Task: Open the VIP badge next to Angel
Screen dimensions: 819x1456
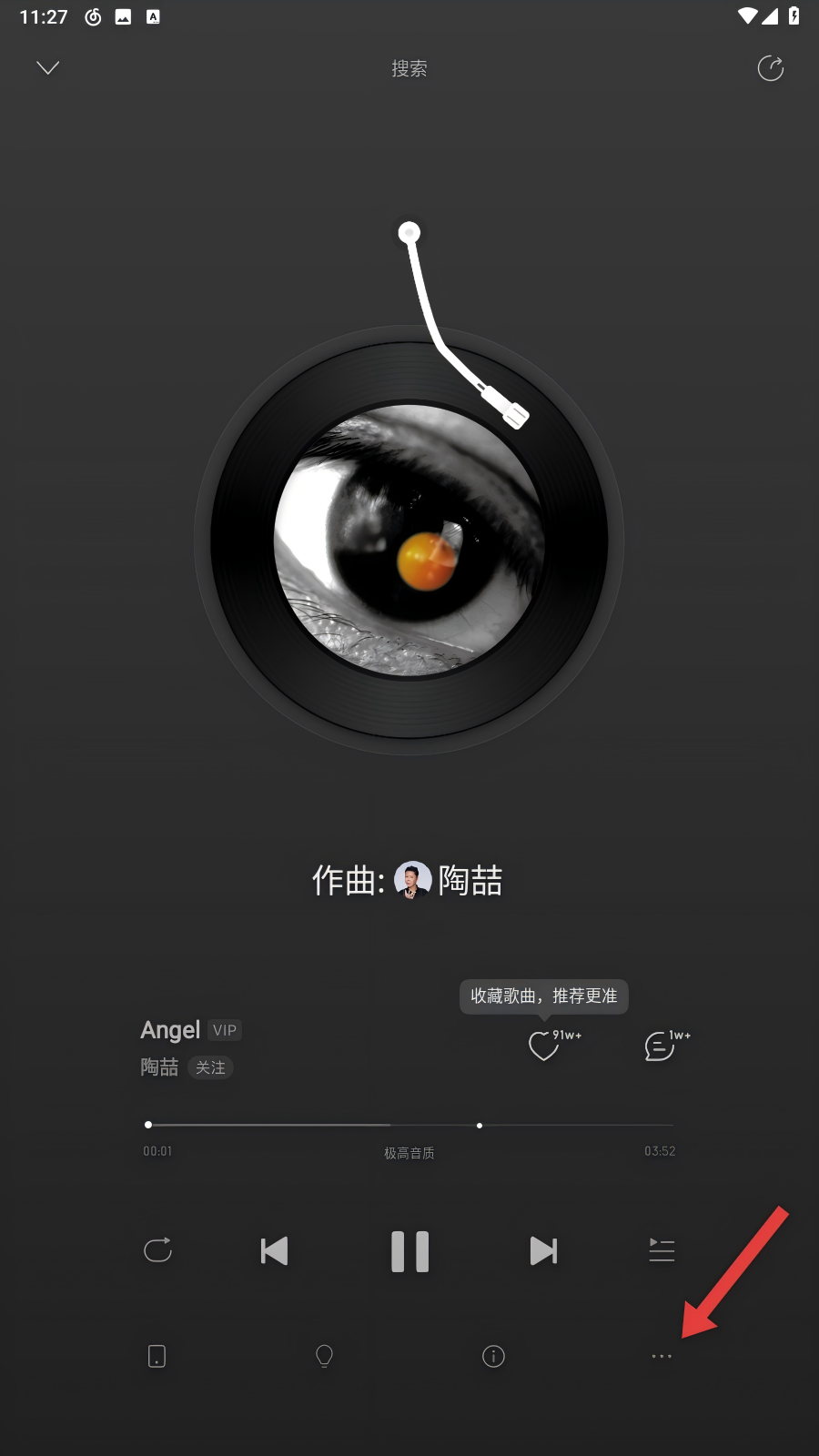Action: tap(225, 1030)
